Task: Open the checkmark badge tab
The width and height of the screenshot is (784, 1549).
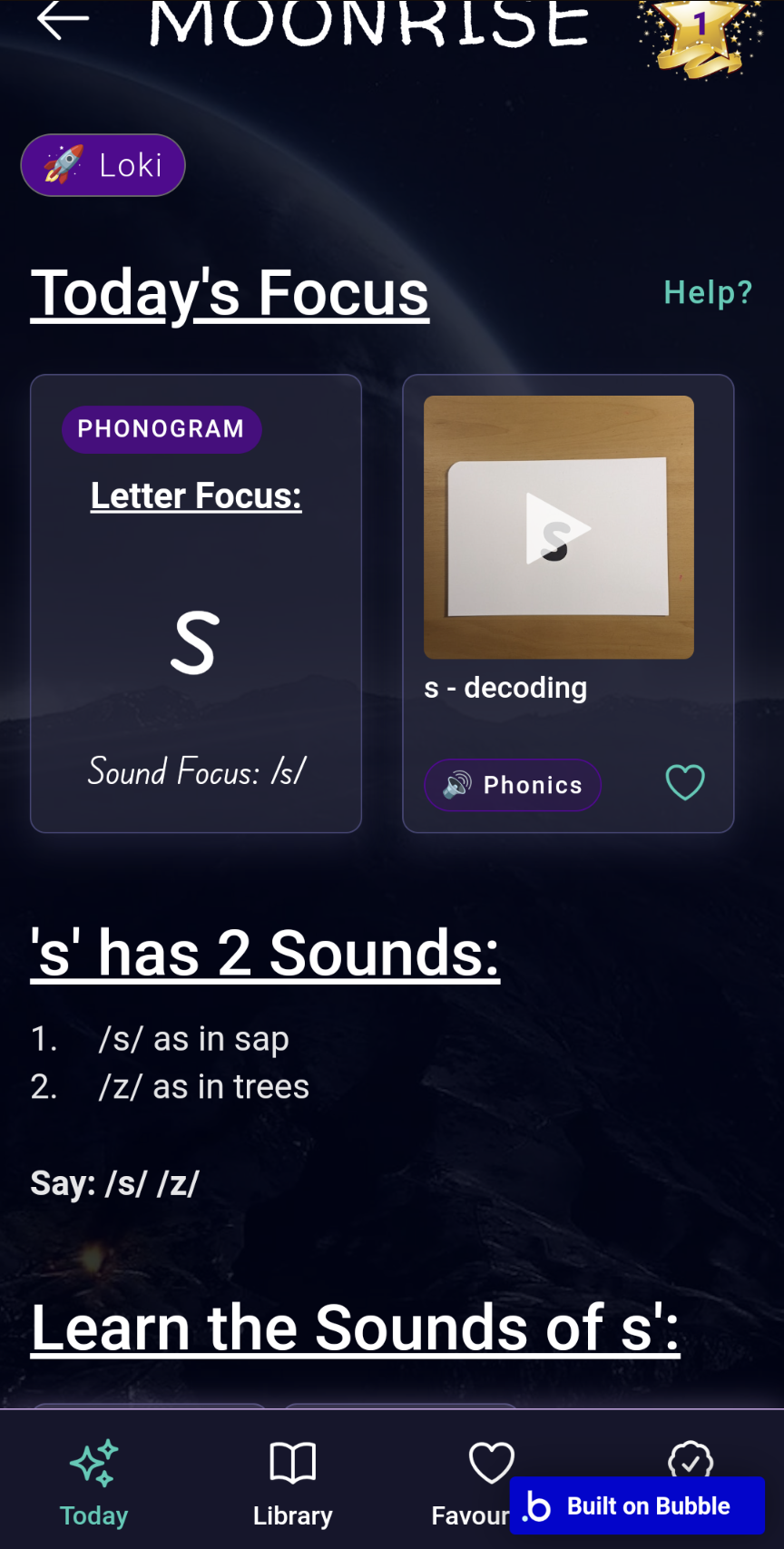Action: [691, 1458]
